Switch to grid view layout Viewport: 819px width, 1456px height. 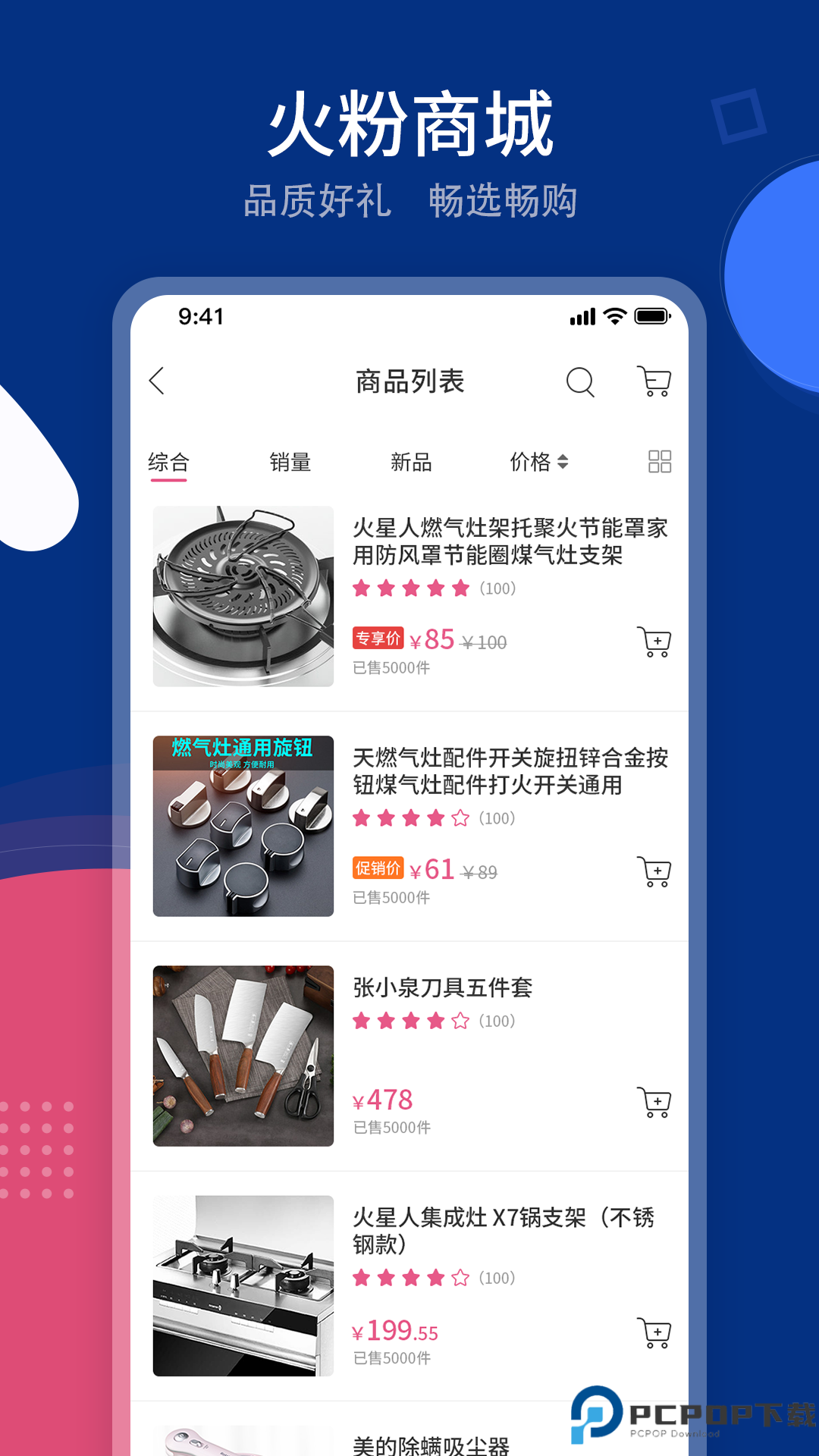click(x=658, y=460)
